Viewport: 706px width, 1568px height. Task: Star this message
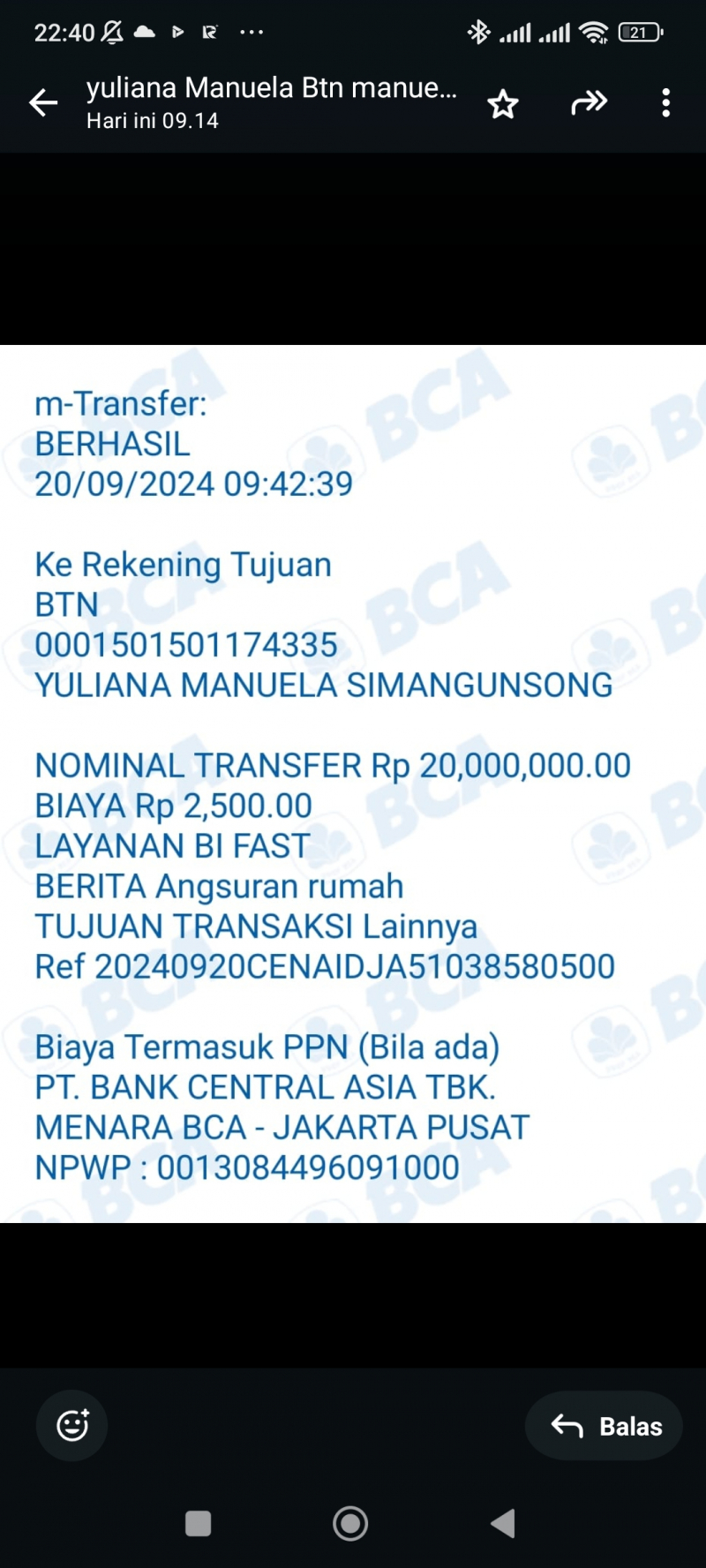(503, 104)
